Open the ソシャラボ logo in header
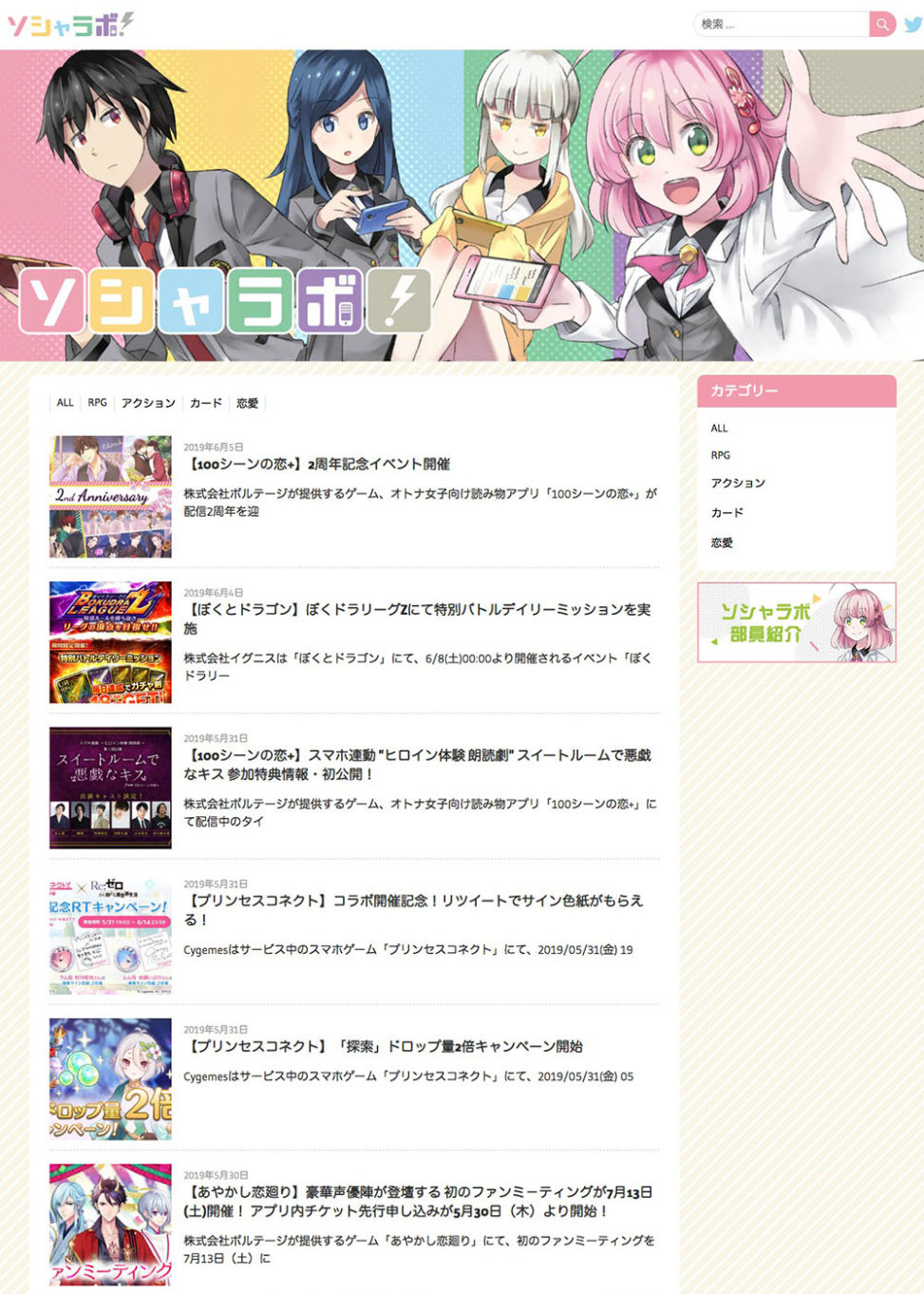 coord(70,24)
